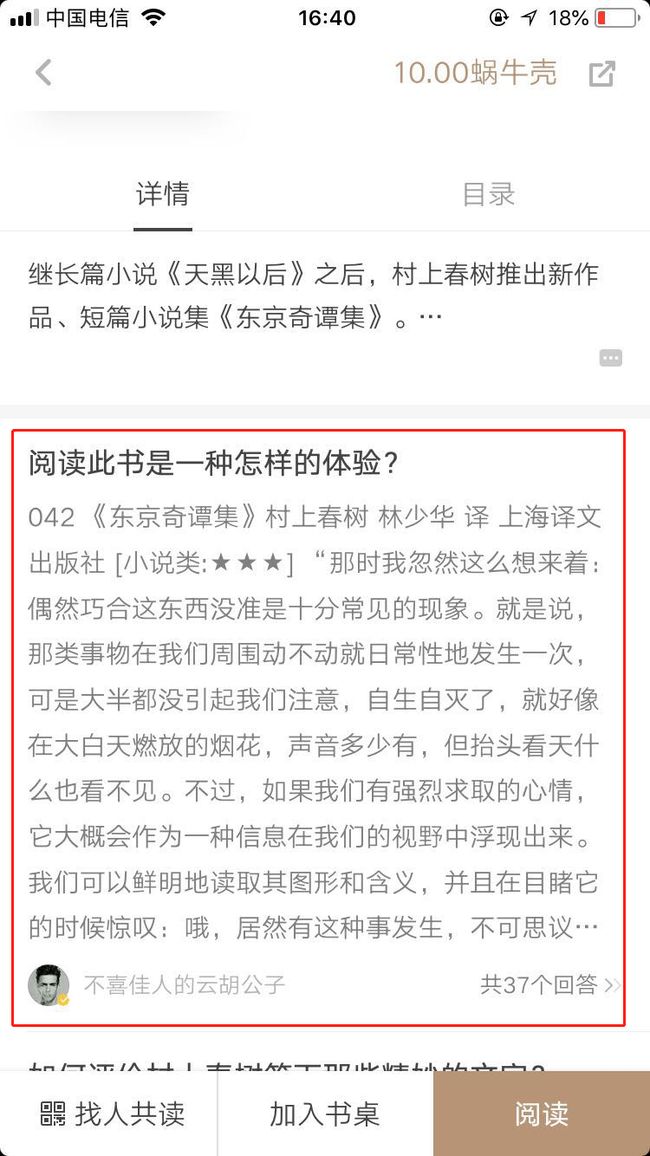Image resolution: width=650 pixels, height=1156 pixels.
Task: Expand the book description via the ellipsis icon
Action: [x=611, y=358]
